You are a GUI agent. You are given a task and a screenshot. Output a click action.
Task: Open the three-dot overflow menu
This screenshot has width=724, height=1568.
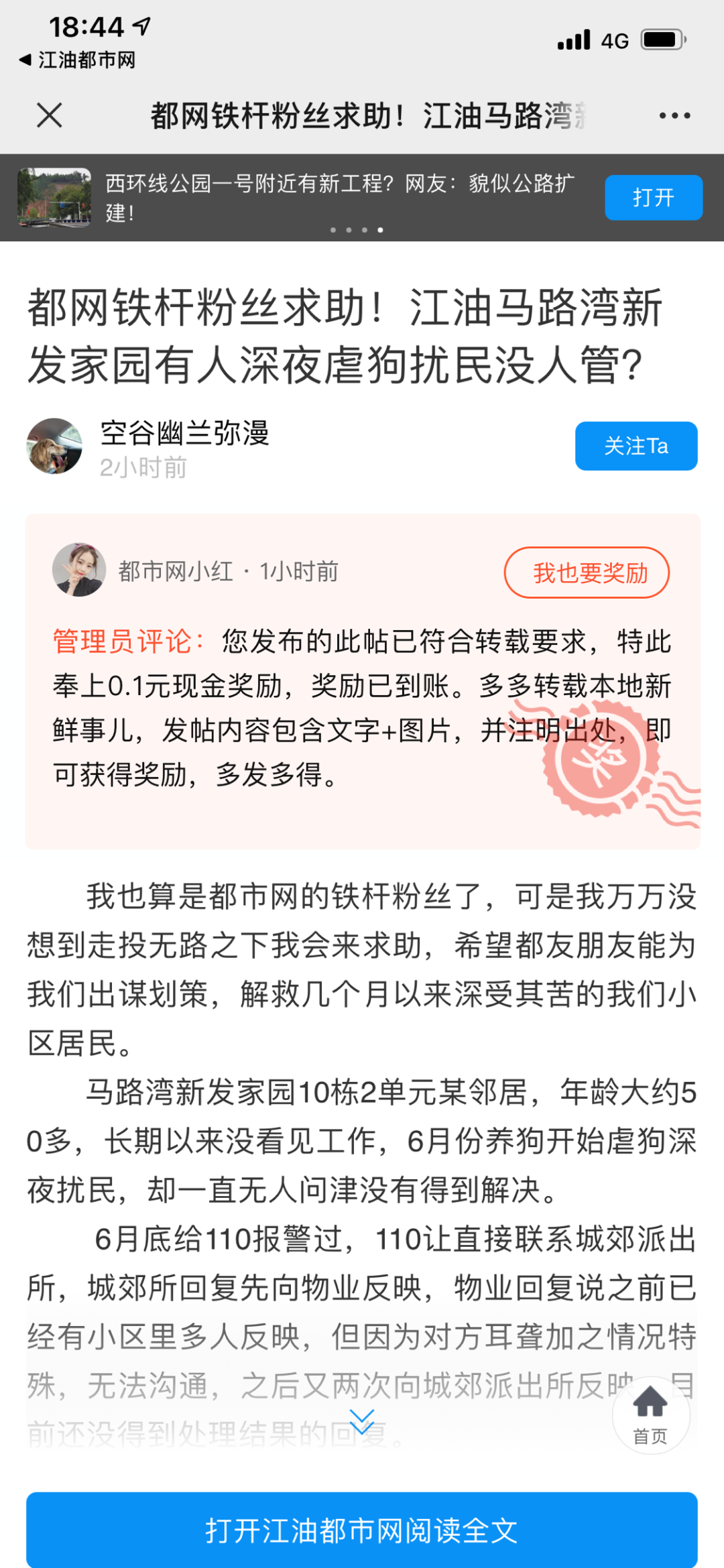click(x=674, y=115)
